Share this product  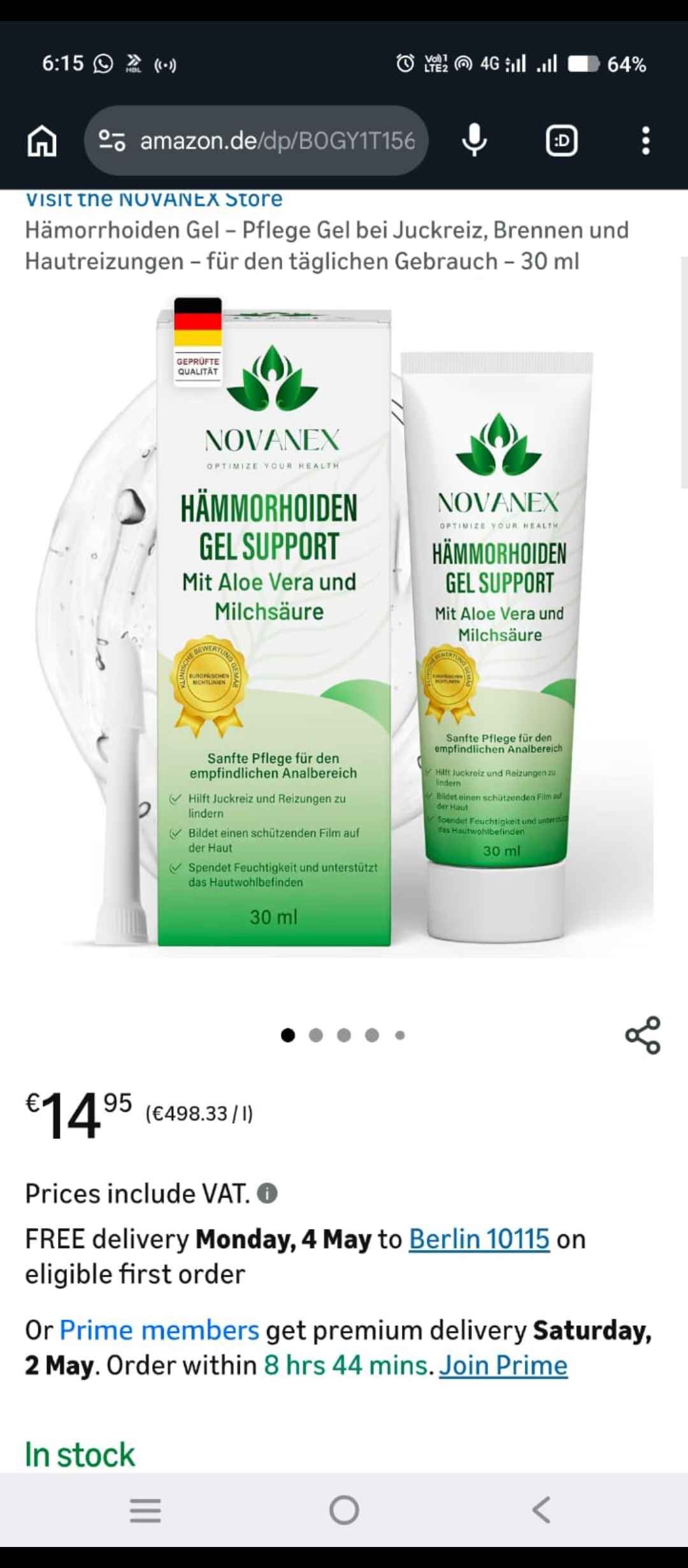click(x=642, y=1035)
